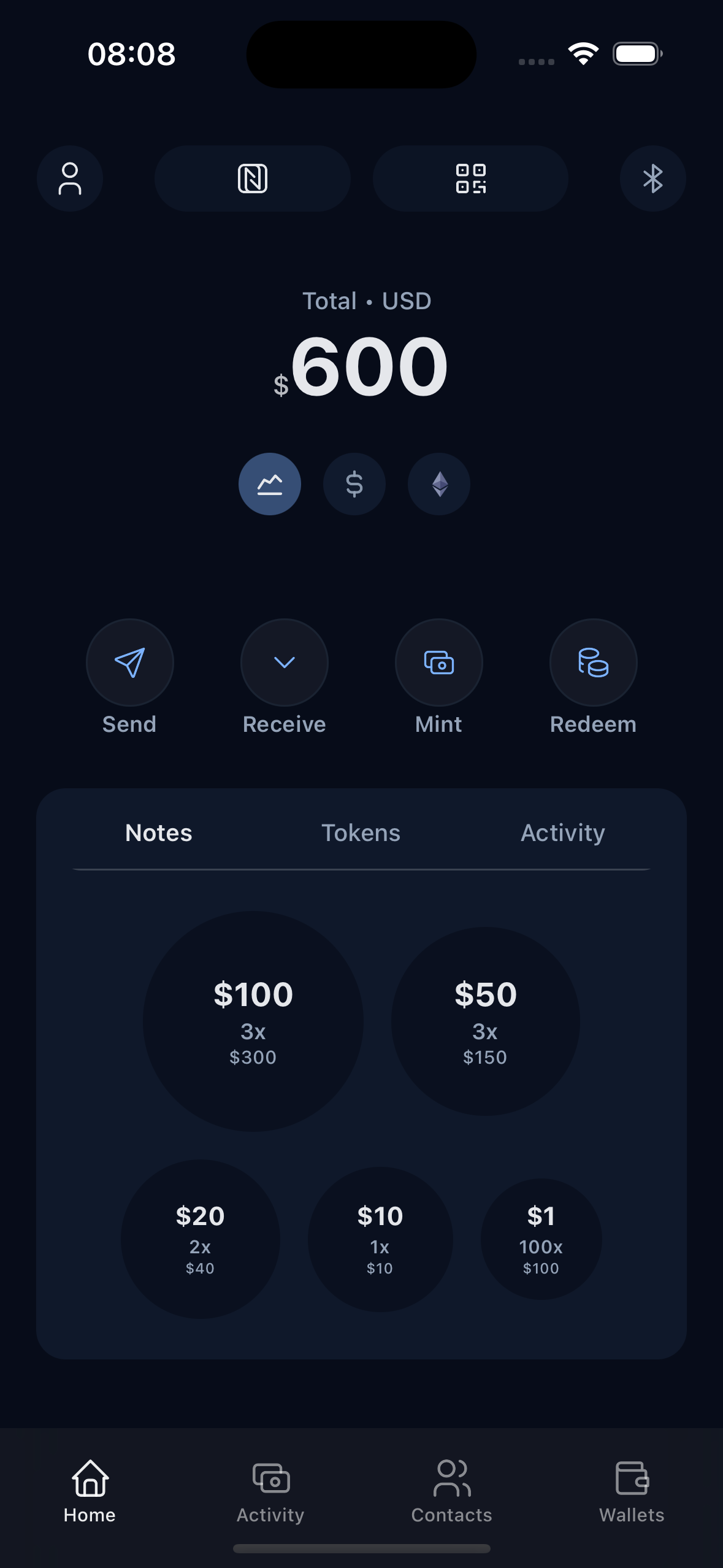The width and height of the screenshot is (723, 1568).
Task: Select the Redeem coins icon
Action: pyautogui.click(x=593, y=662)
